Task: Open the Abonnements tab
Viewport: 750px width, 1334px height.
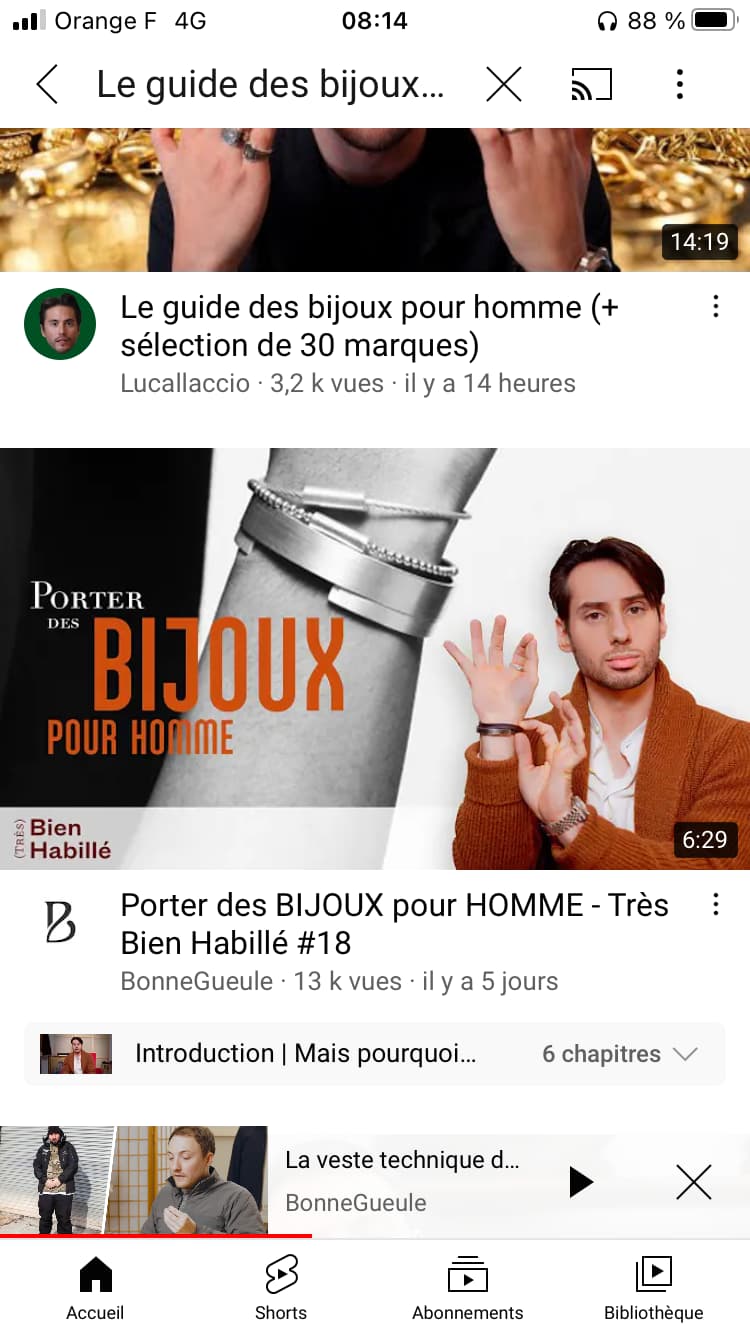Action: [x=468, y=1290]
